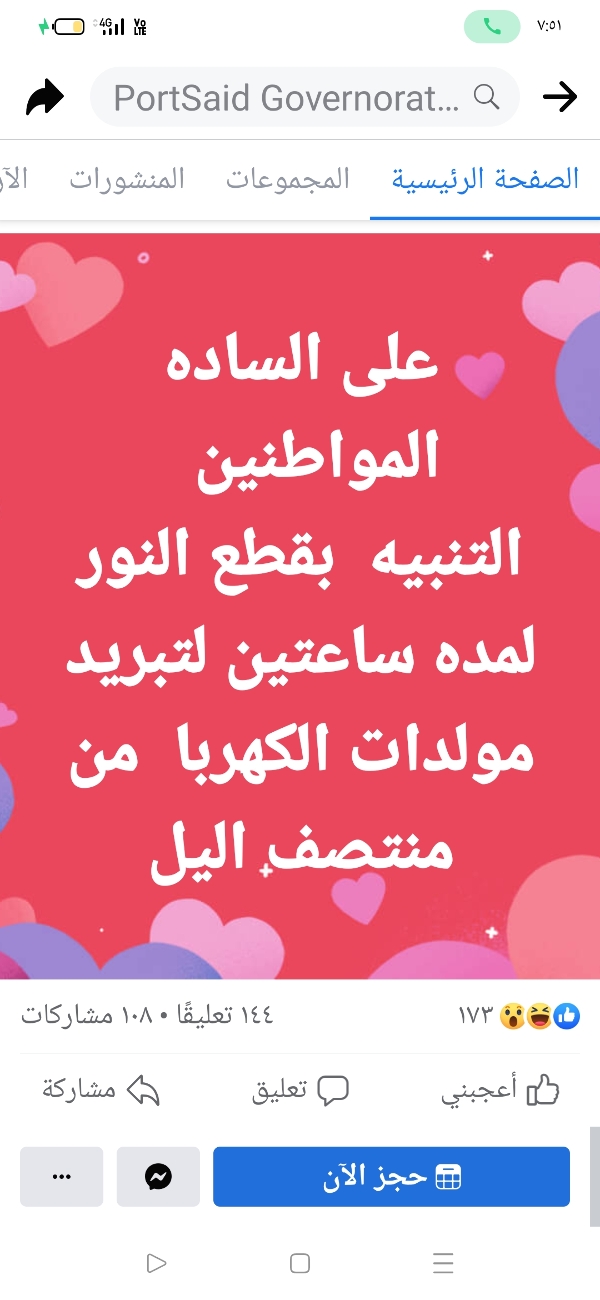Like the post with أعجبني
This screenshot has height=1300, width=600.
point(500,1091)
